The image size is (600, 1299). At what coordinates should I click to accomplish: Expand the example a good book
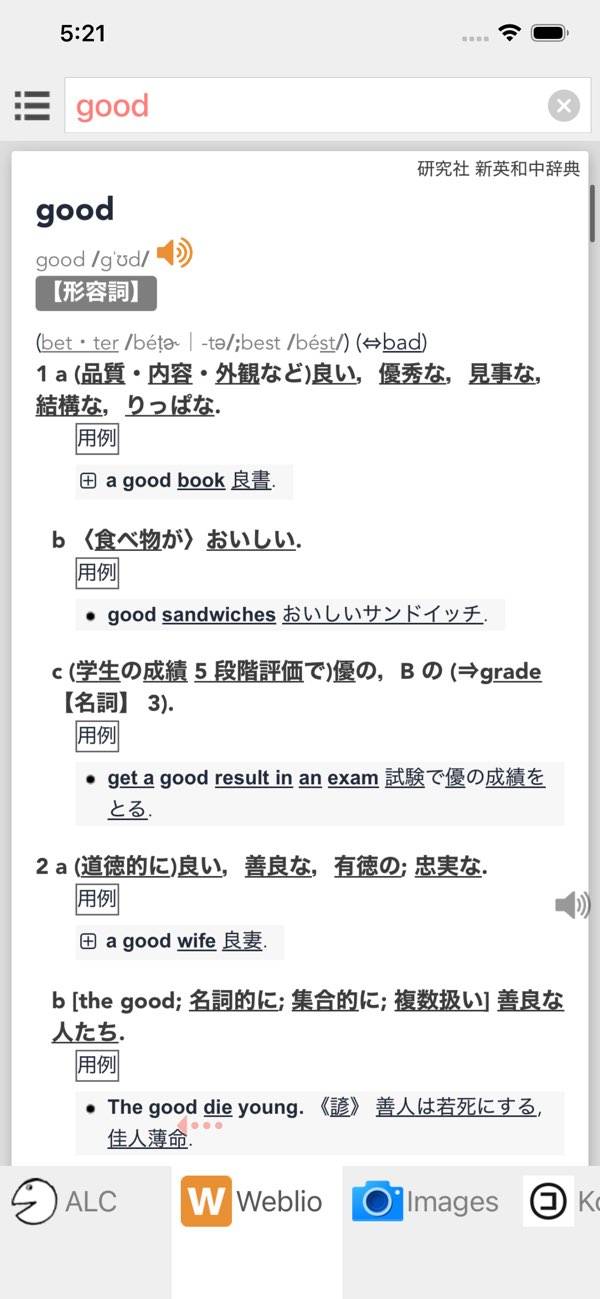point(88,481)
